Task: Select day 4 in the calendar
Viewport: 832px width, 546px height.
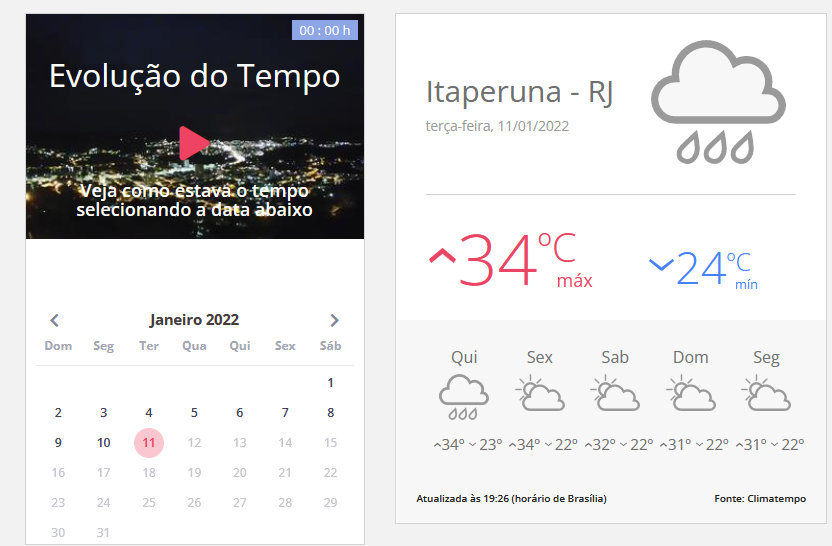Action: click(149, 413)
